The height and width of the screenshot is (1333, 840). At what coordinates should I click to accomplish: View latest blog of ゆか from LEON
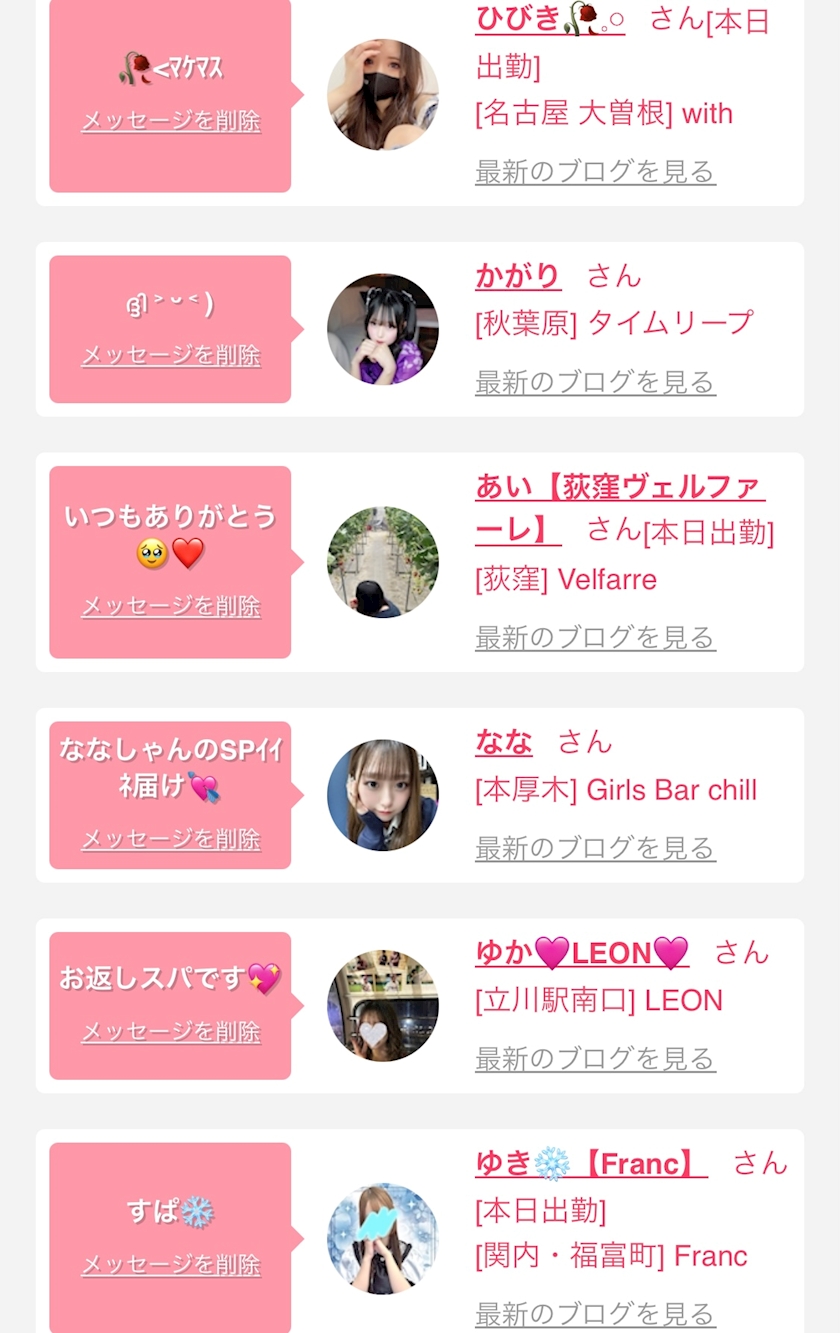pos(595,1058)
